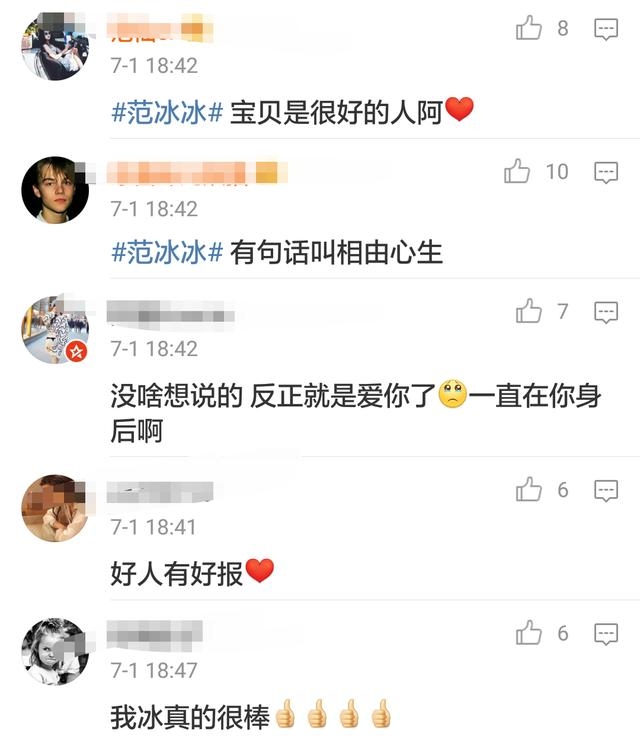Reply to the comment '宝贝是很好的人阿'
Image resolution: width=640 pixels, height=743 pixels.
[606, 30]
